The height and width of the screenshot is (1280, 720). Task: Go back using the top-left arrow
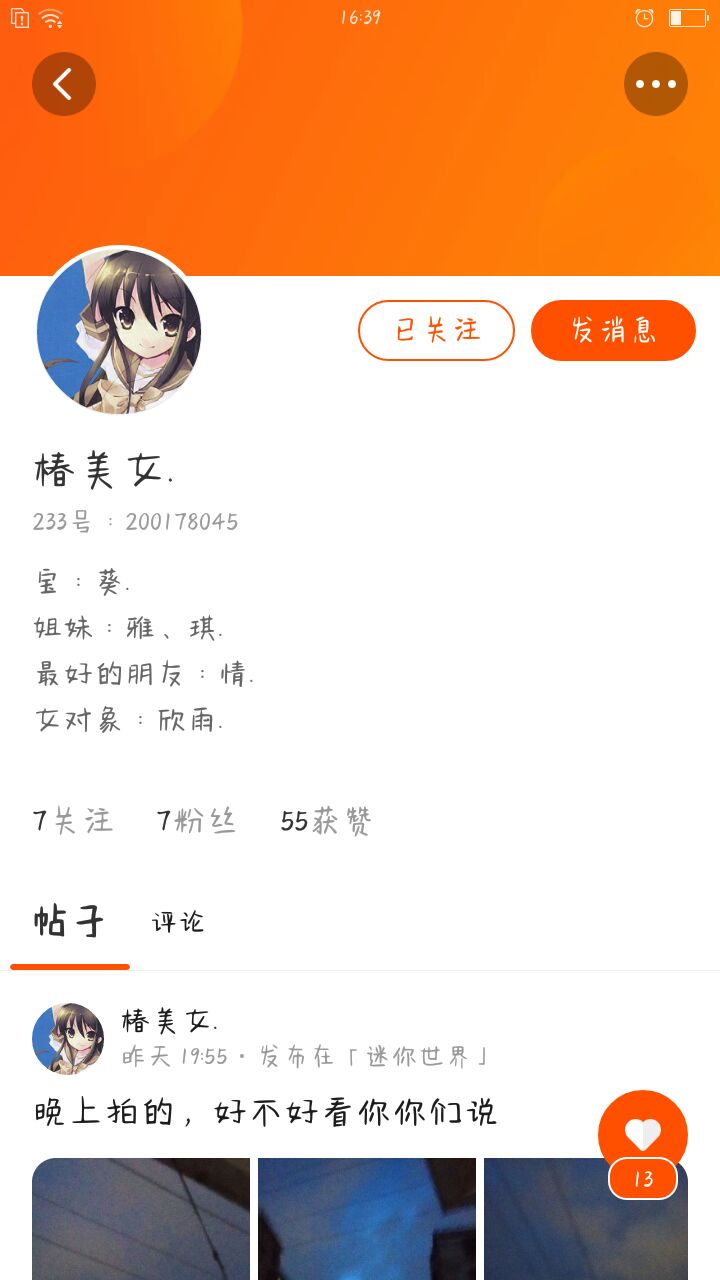coord(64,84)
